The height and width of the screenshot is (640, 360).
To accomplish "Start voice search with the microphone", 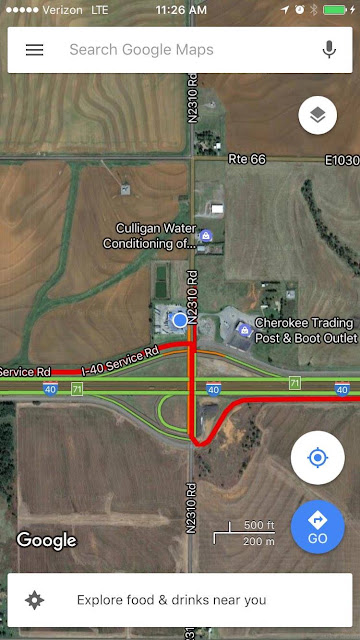I will (329, 50).
